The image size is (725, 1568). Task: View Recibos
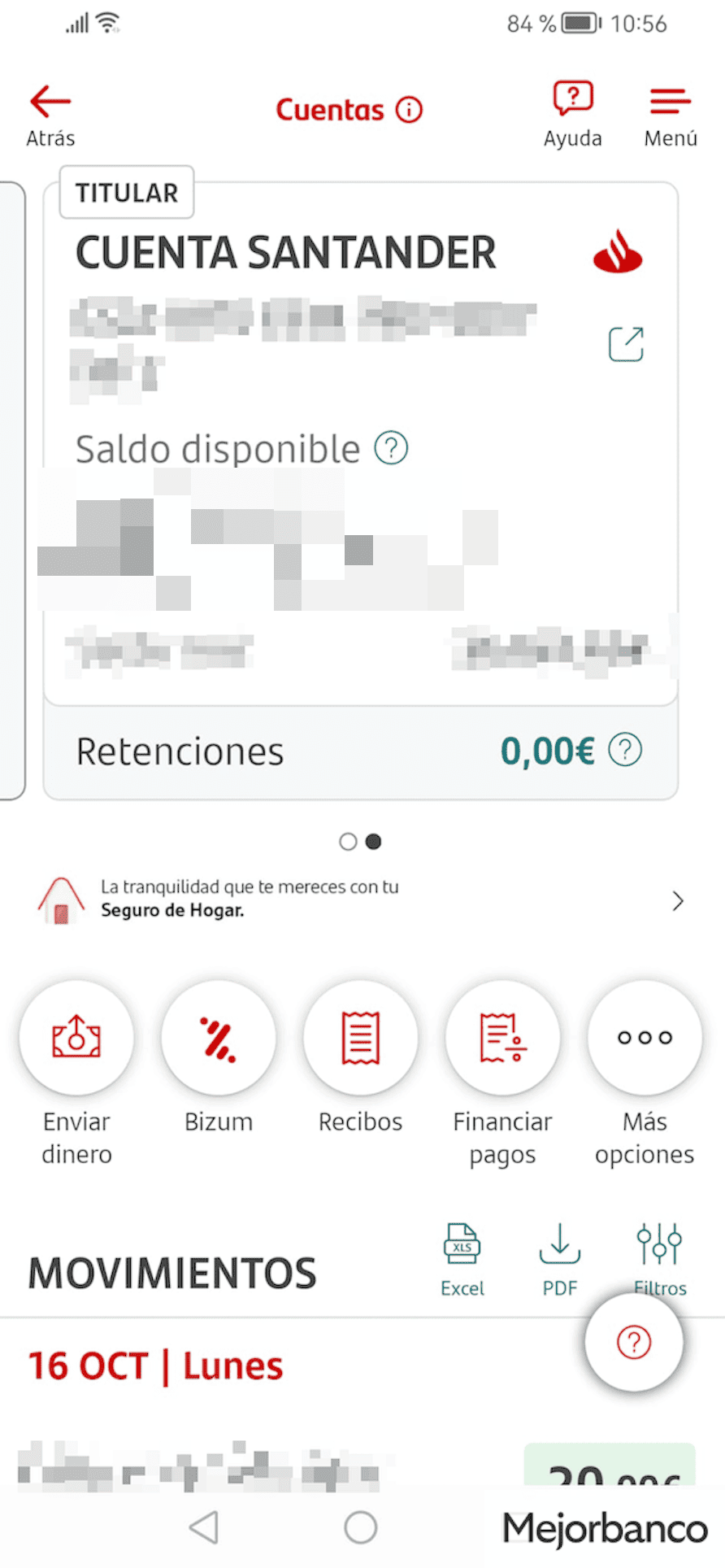click(361, 1038)
